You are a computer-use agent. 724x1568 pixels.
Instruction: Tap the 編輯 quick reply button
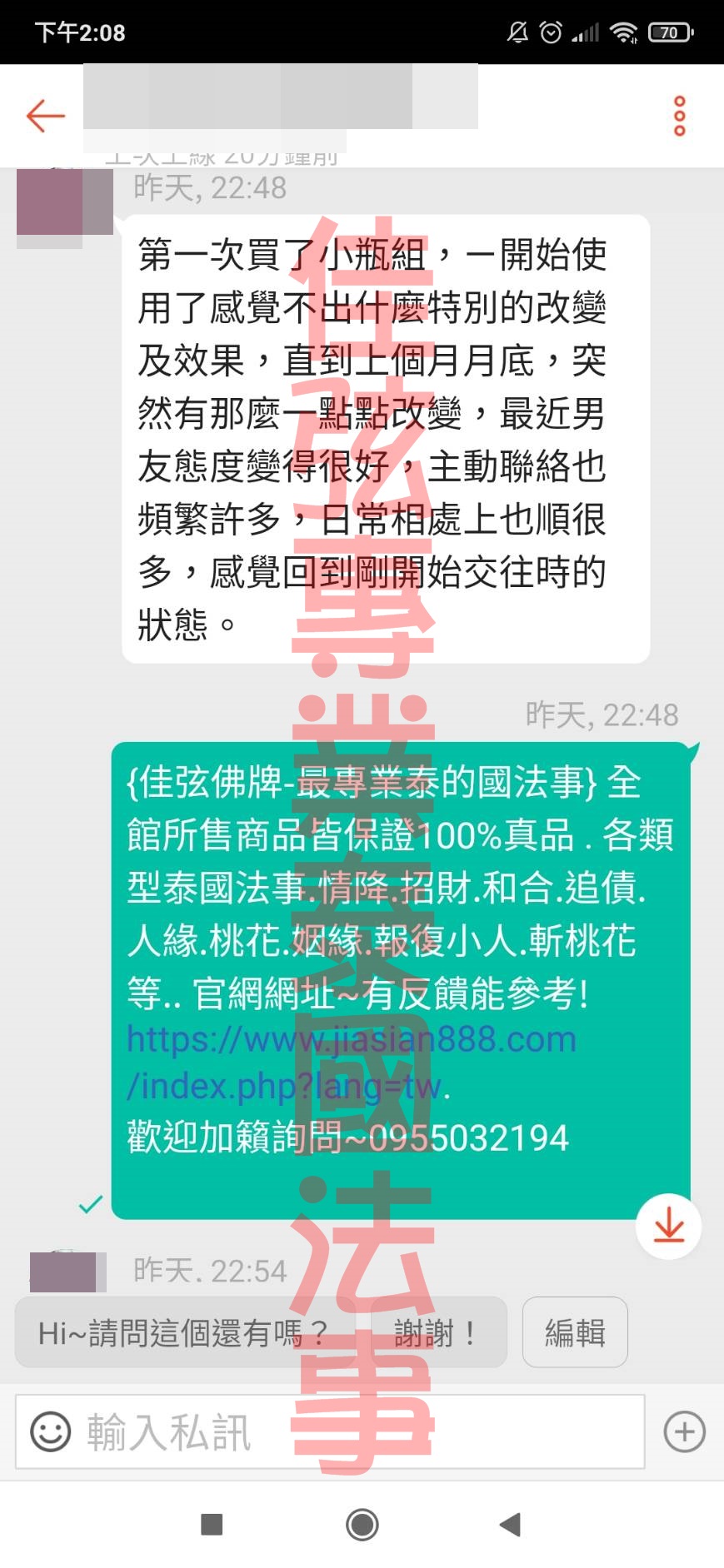[x=575, y=1333]
